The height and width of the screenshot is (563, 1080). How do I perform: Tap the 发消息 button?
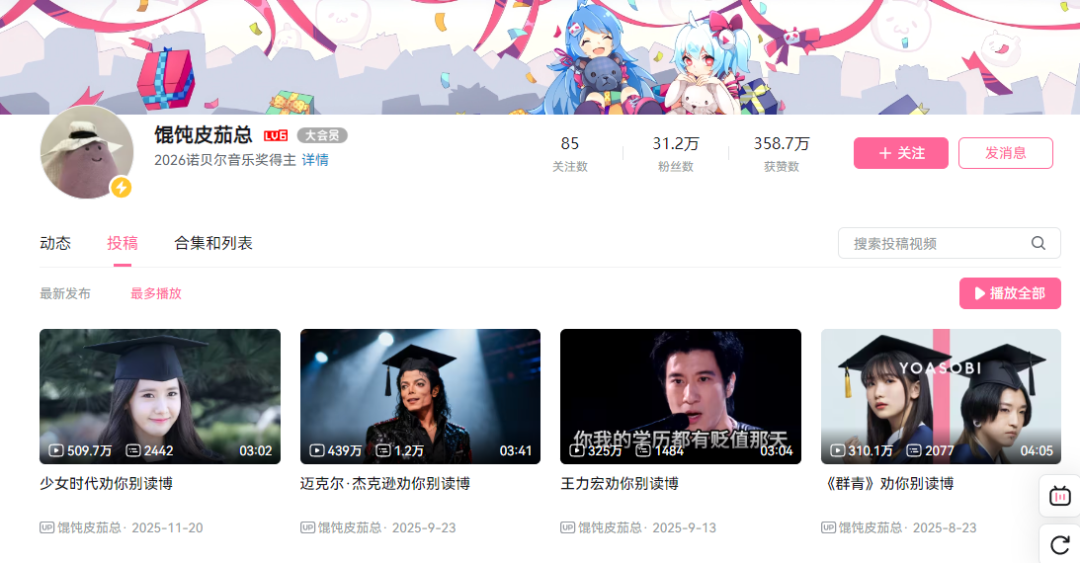pyautogui.click(x=1005, y=153)
